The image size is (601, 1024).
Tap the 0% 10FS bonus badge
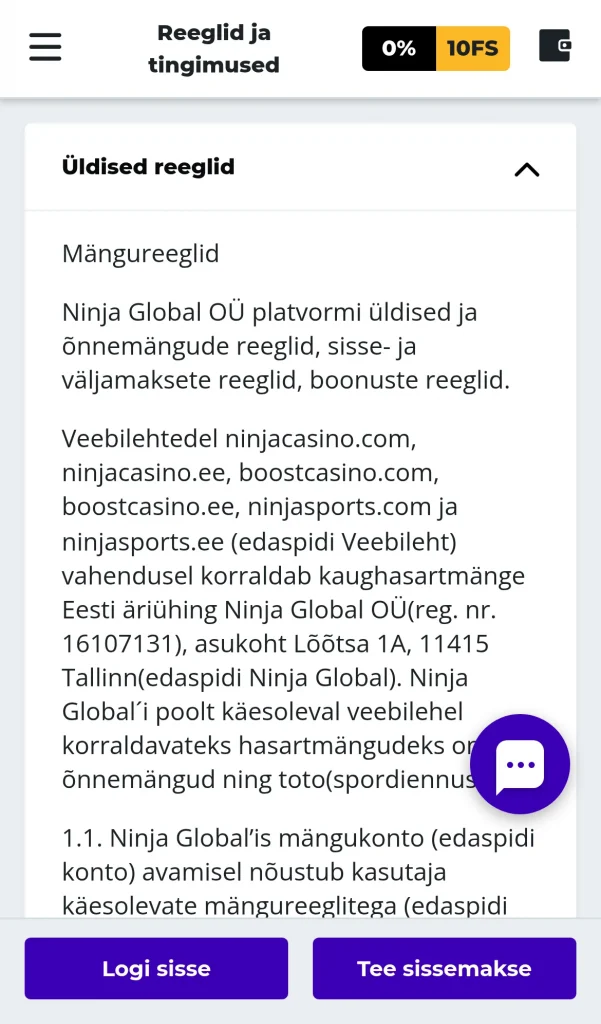coord(436,48)
